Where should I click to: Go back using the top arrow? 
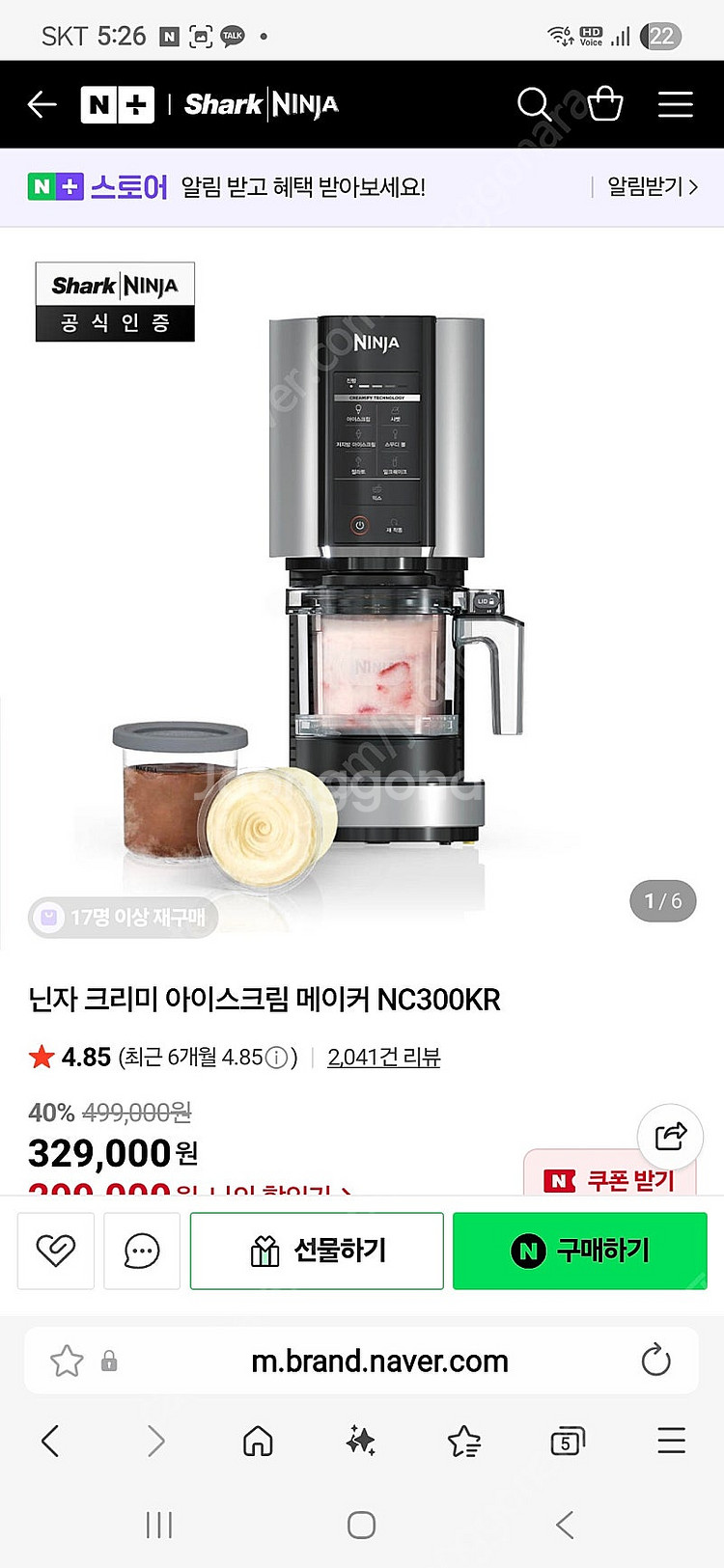tap(42, 104)
